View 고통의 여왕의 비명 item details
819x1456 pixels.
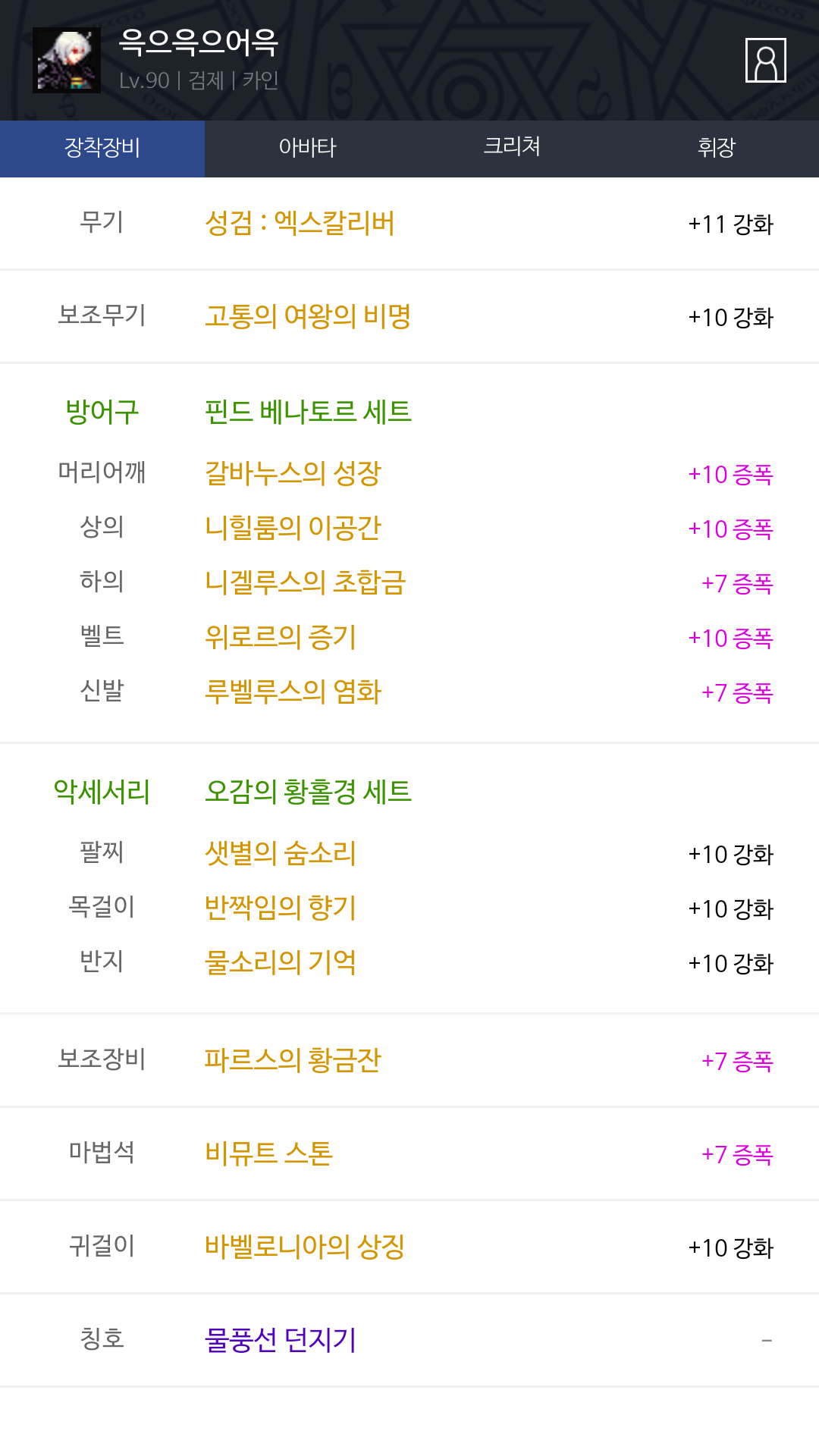(308, 316)
